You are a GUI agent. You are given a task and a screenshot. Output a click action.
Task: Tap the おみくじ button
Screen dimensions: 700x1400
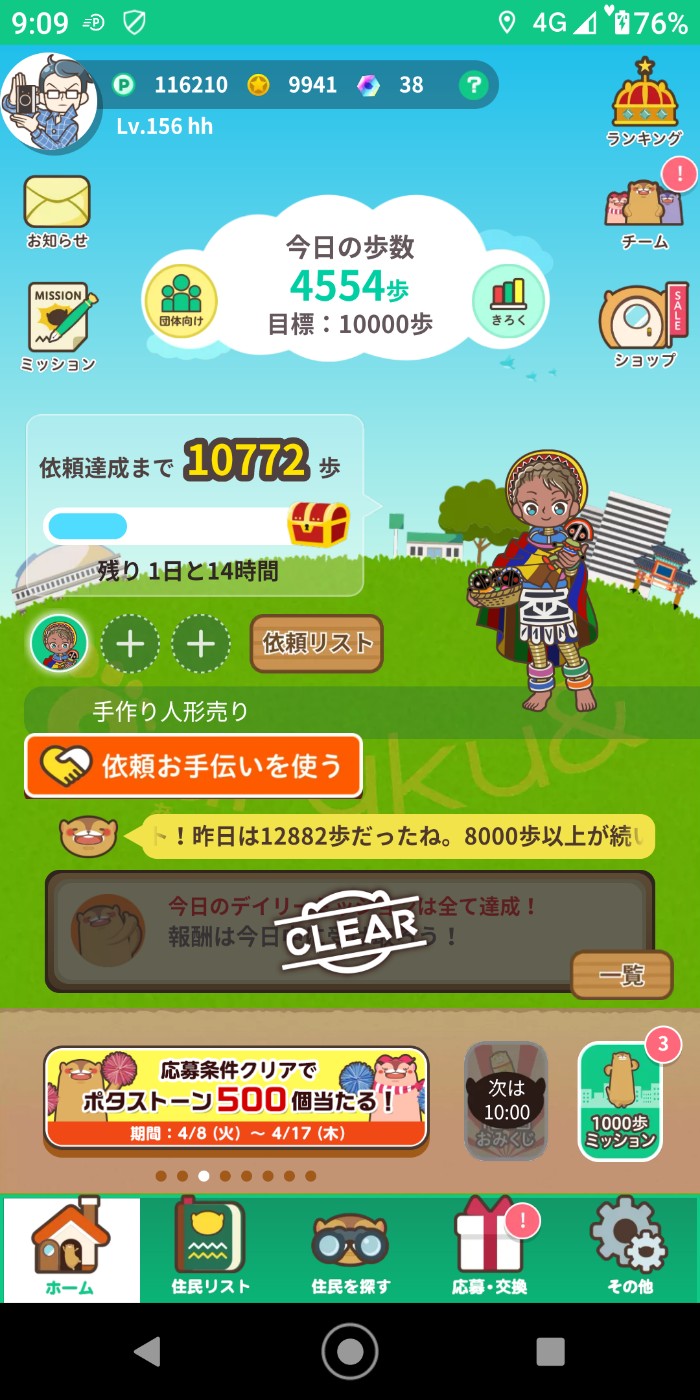[506, 1101]
